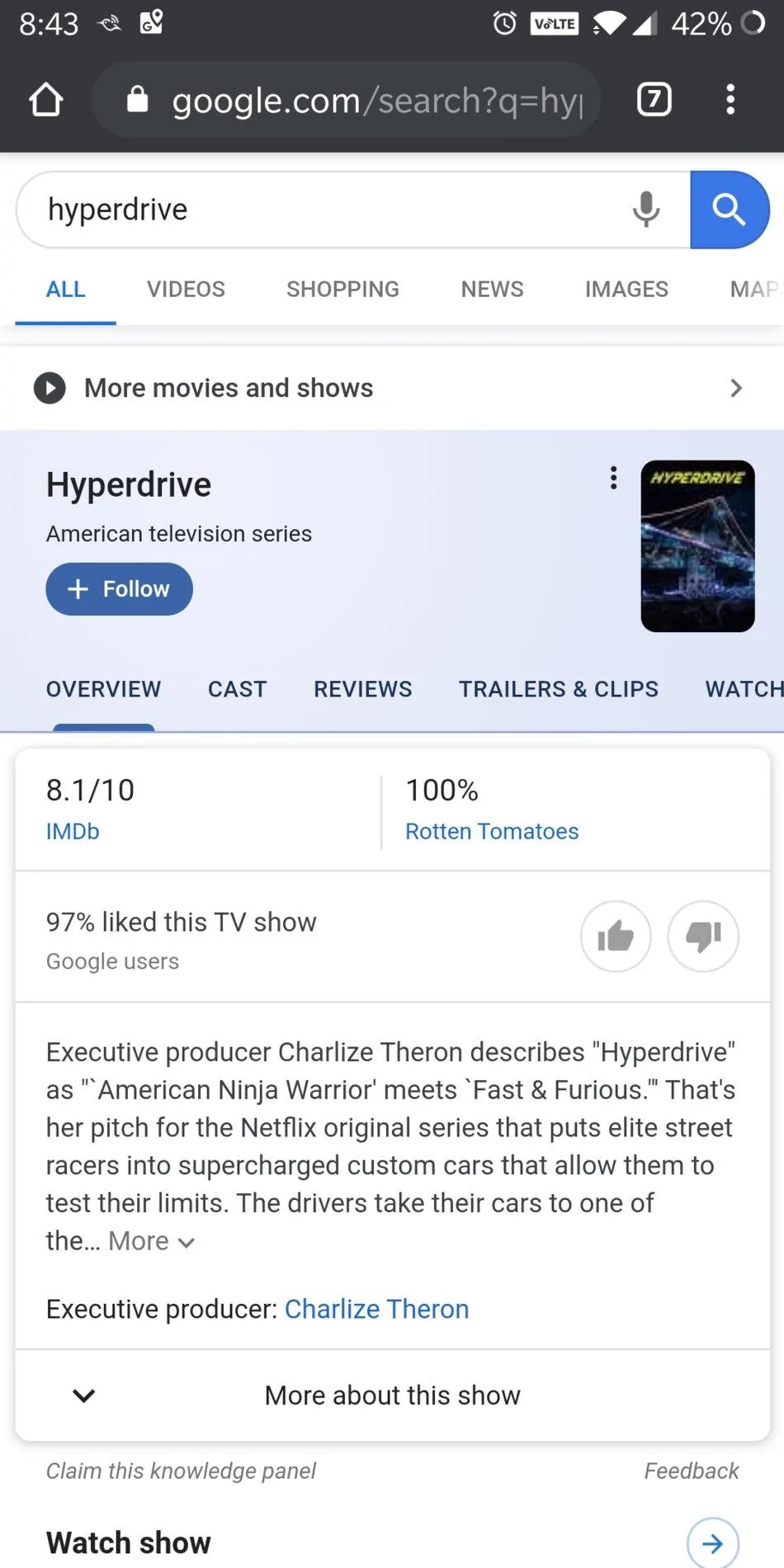Viewport: 784px width, 1568px height.
Task: Switch to the News results tab
Action: pyautogui.click(x=492, y=289)
